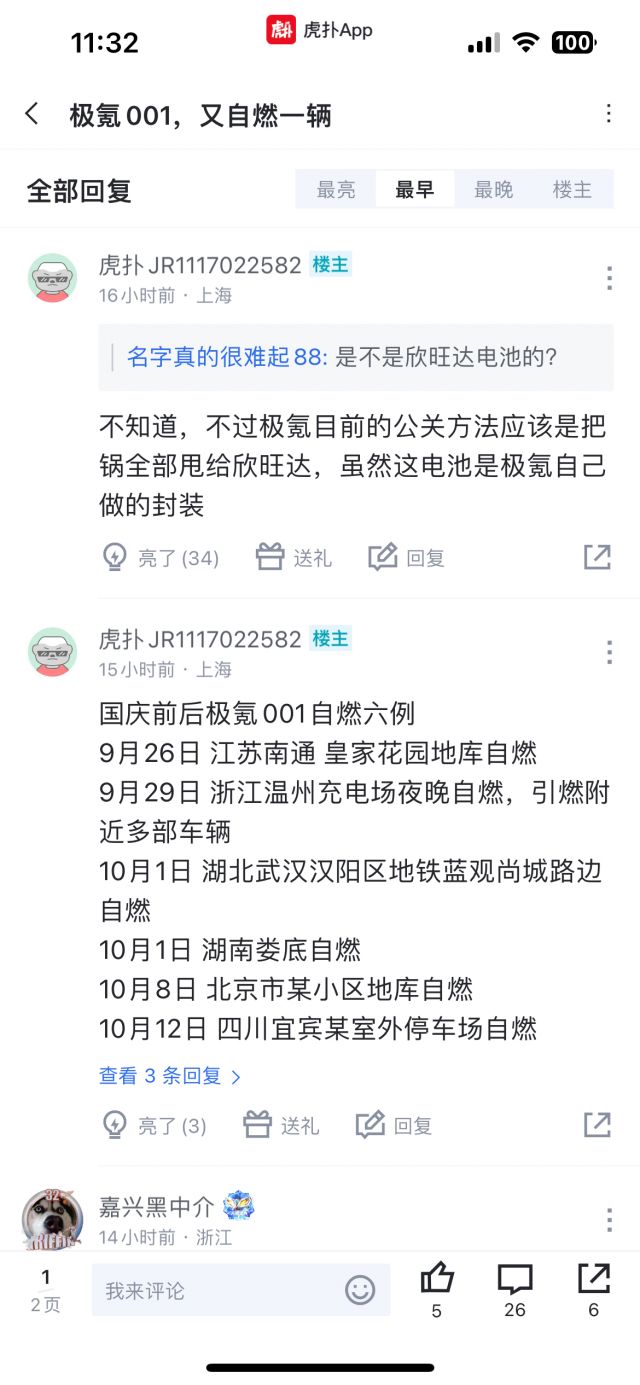
Task: Send a gift on the 16小时前 reply
Action: pos(293,558)
